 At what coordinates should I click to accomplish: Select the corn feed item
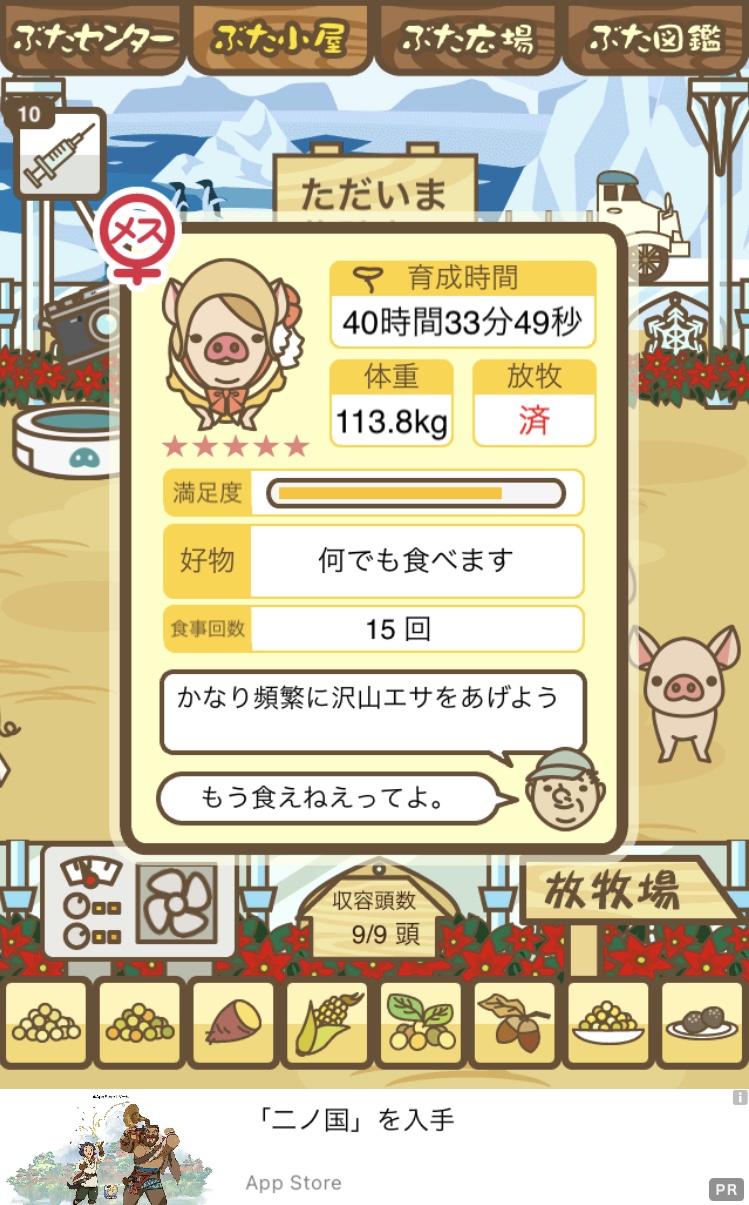[327, 1024]
